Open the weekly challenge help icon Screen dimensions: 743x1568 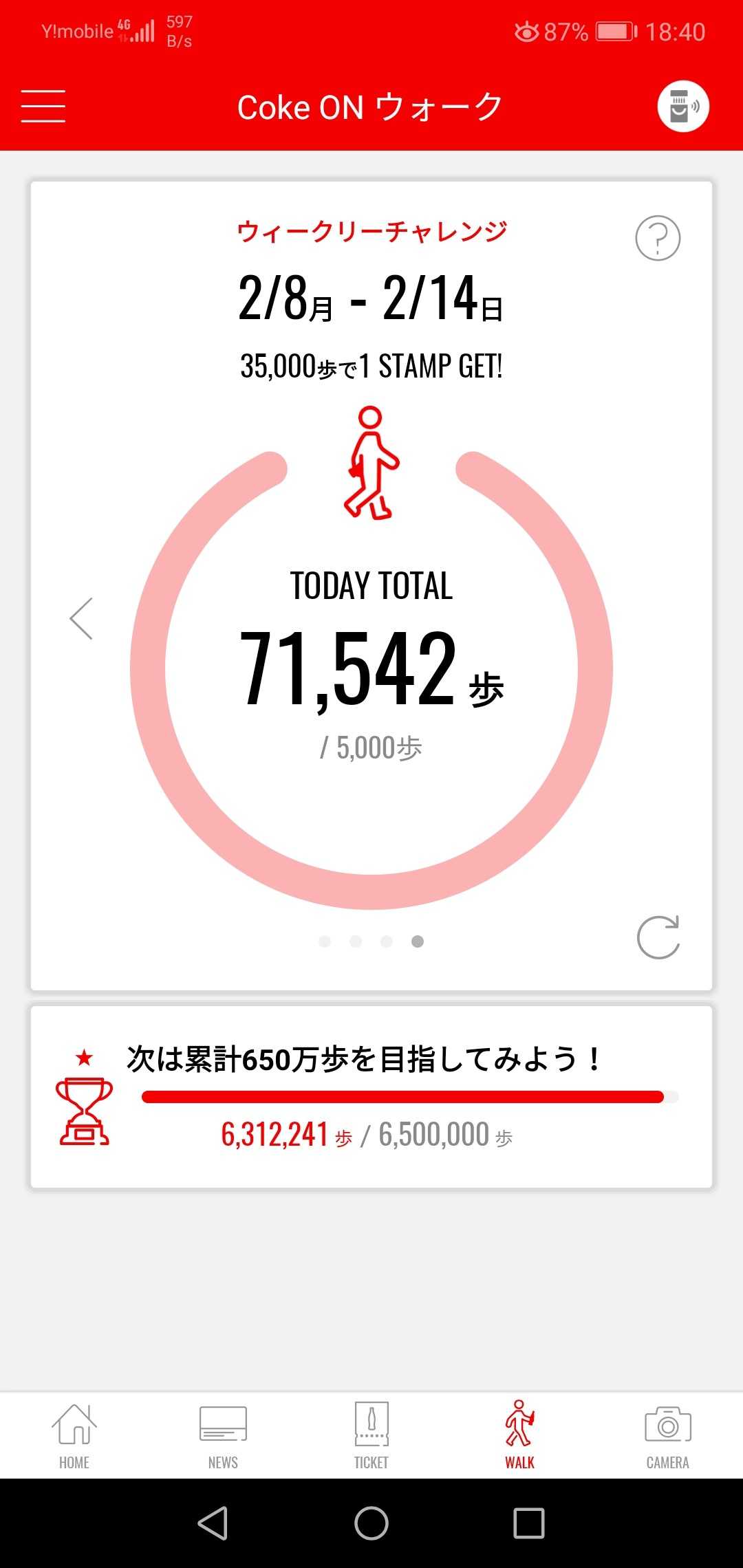pos(658,238)
